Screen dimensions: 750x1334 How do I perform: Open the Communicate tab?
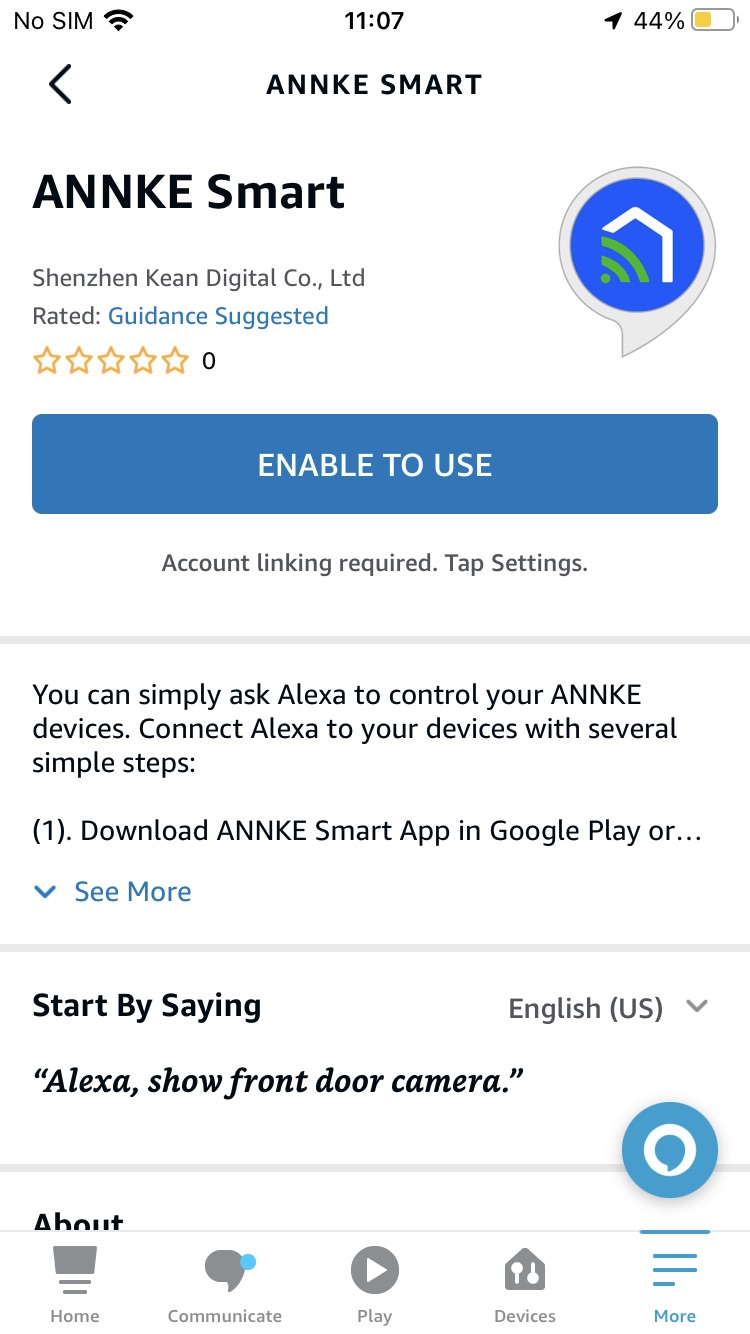click(x=225, y=1284)
